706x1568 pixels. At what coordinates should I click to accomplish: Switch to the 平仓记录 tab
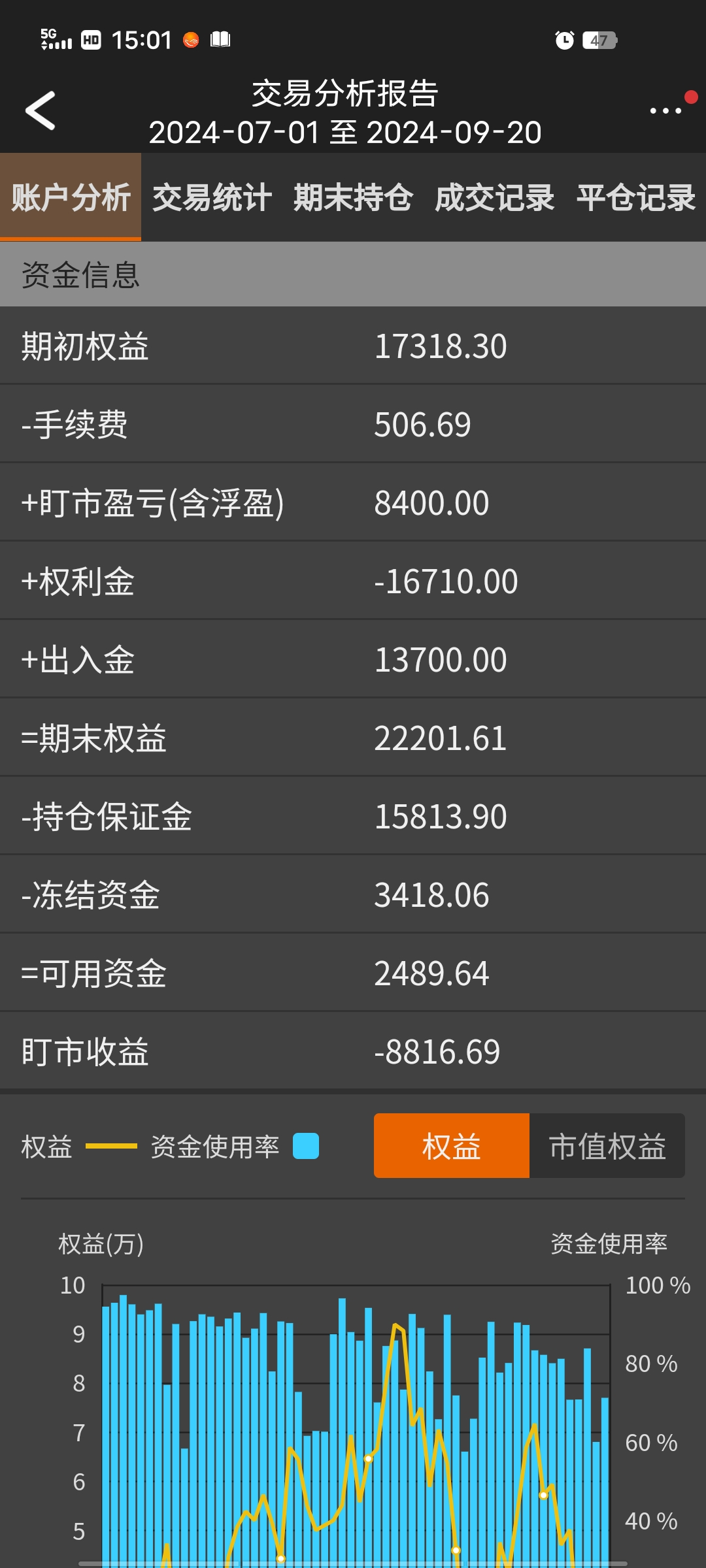coord(635,197)
